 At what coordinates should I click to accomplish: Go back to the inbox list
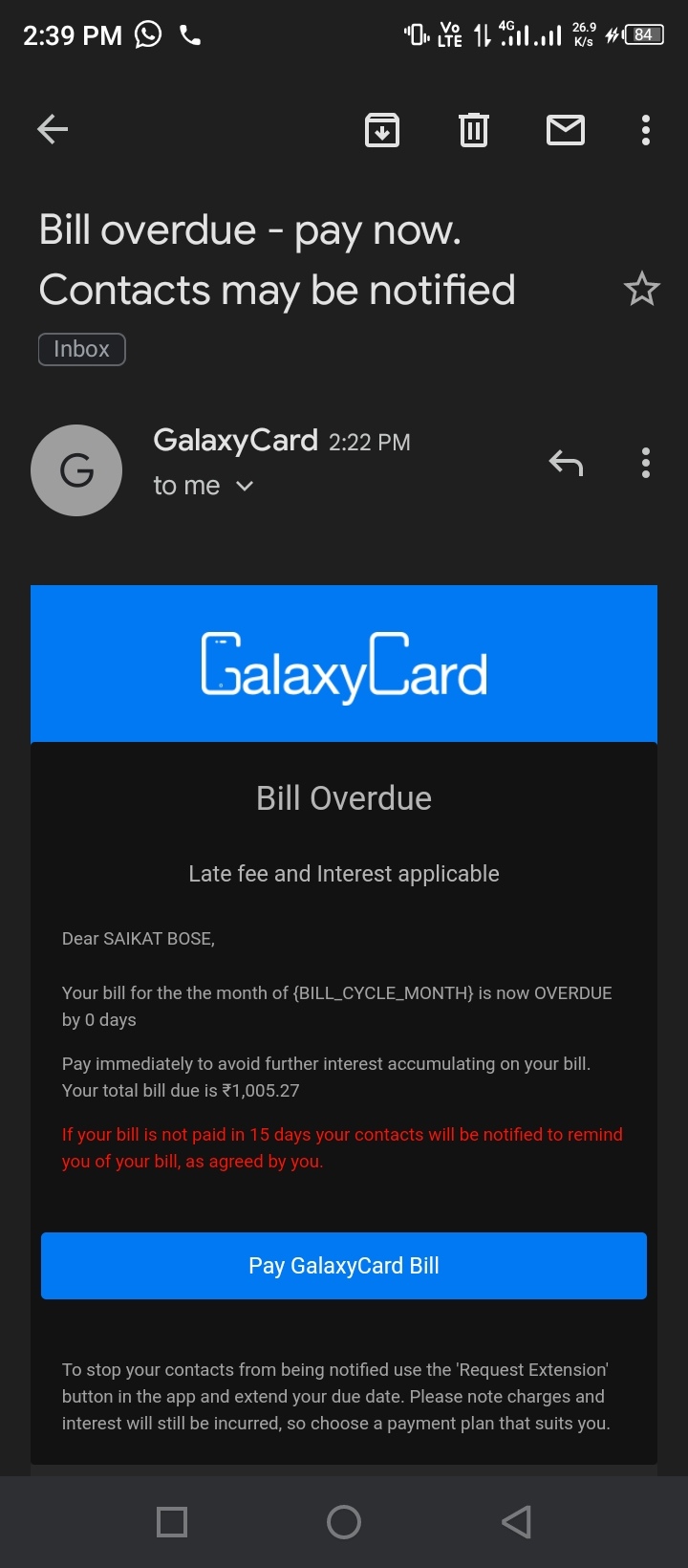click(53, 129)
